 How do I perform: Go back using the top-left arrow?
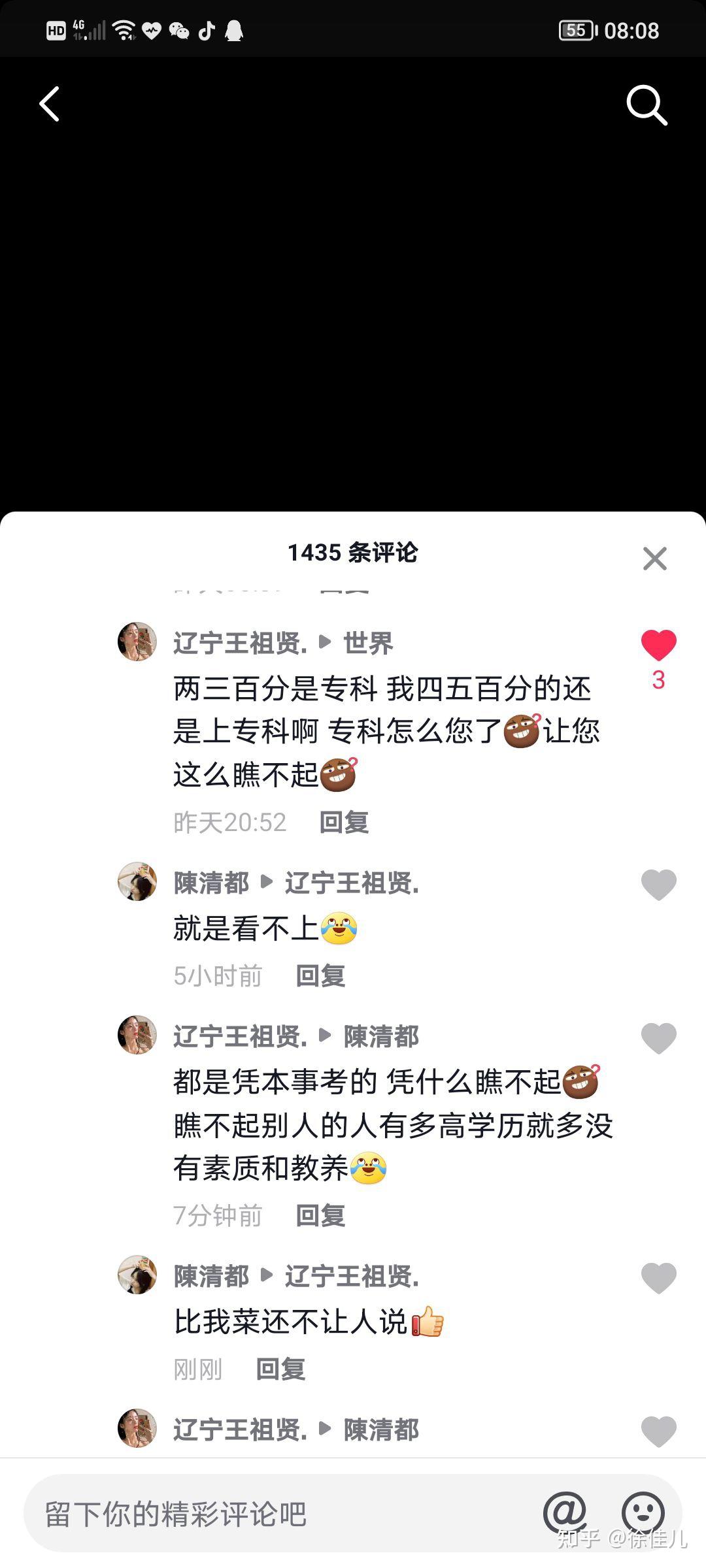pyautogui.click(x=50, y=104)
